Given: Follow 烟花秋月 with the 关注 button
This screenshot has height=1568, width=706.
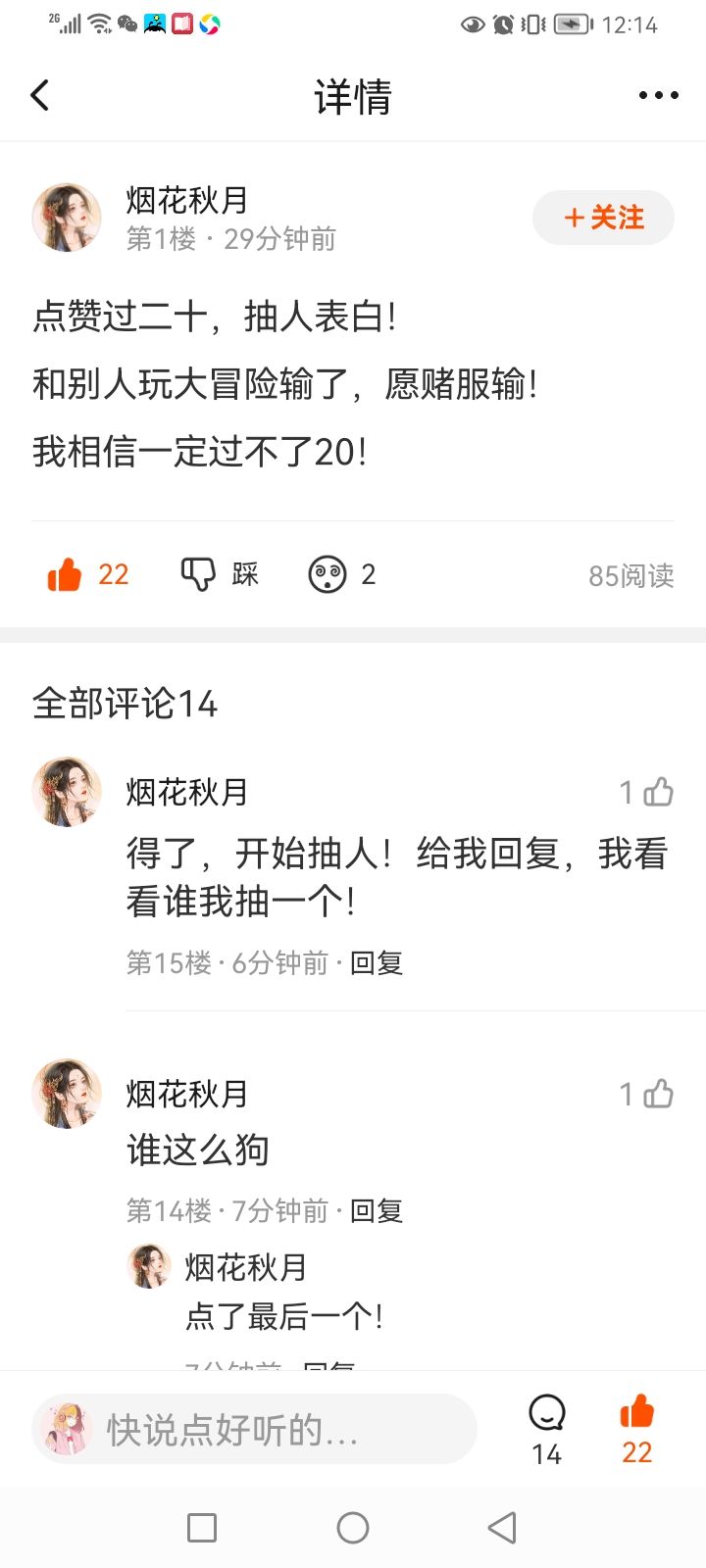Looking at the screenshot, I should pos(603,218).
